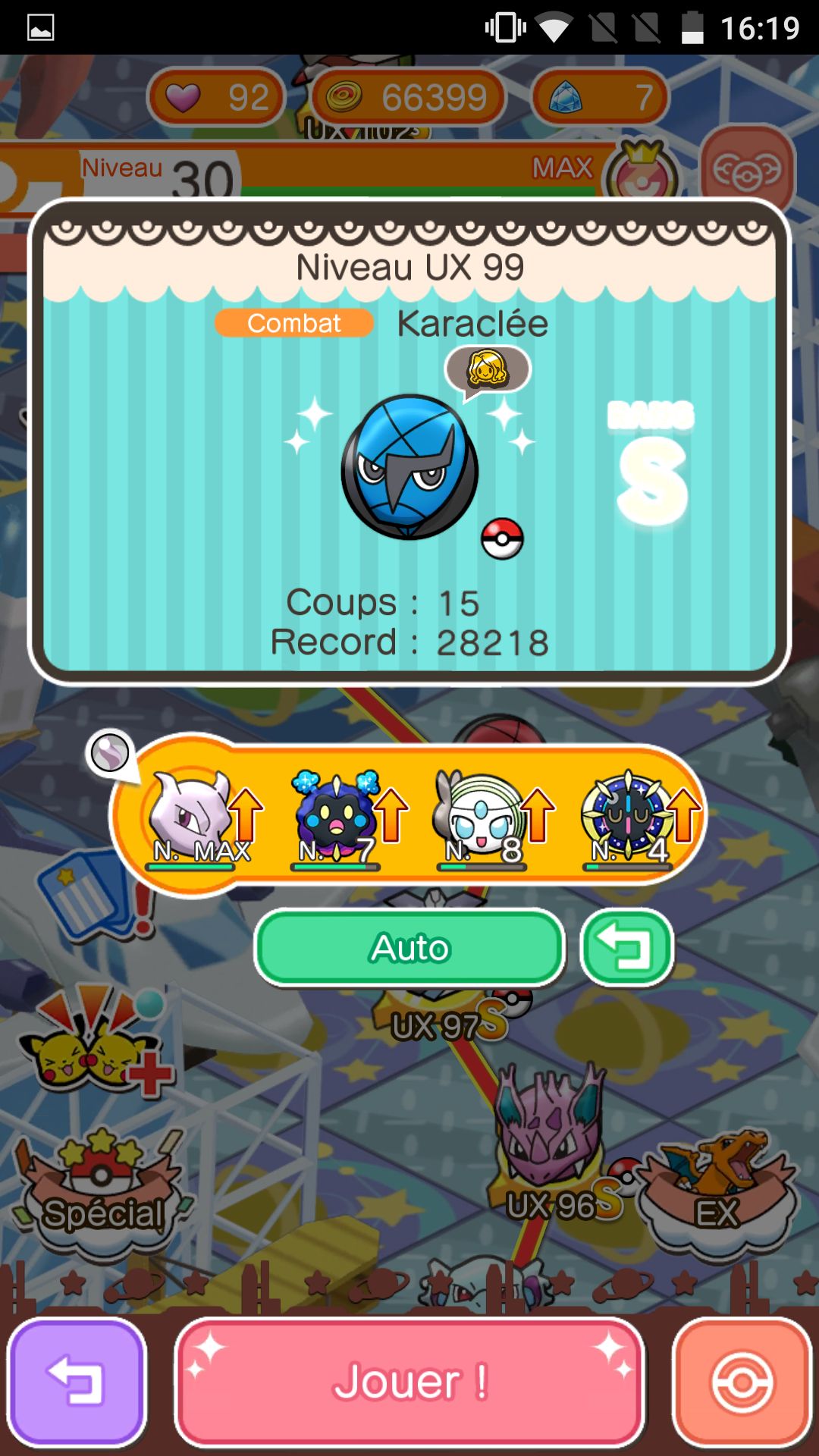Go back with the purple arrow button
The height and width of the screenshot is (1456, 819).
tap(76, 1382)
